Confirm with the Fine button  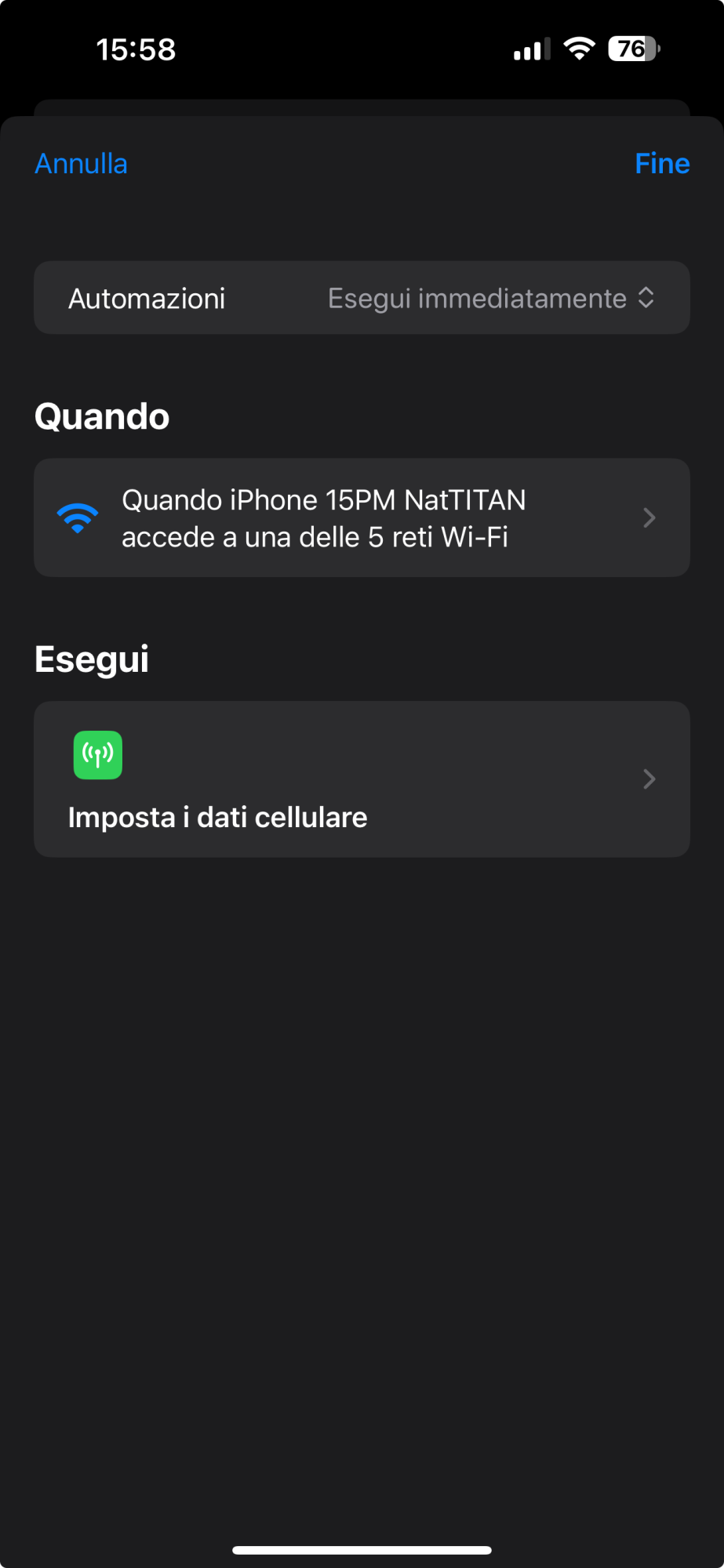point(662,164)
